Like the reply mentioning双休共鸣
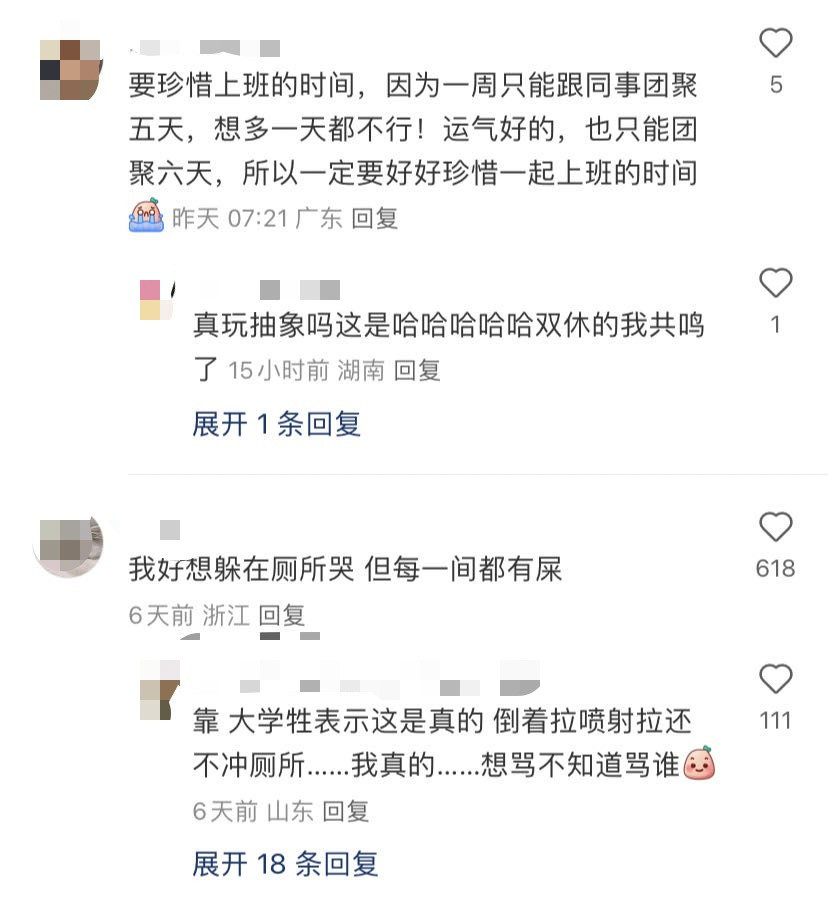Viewport: 828px width, 912px height. pyautogui.click(x=775, y=283)
